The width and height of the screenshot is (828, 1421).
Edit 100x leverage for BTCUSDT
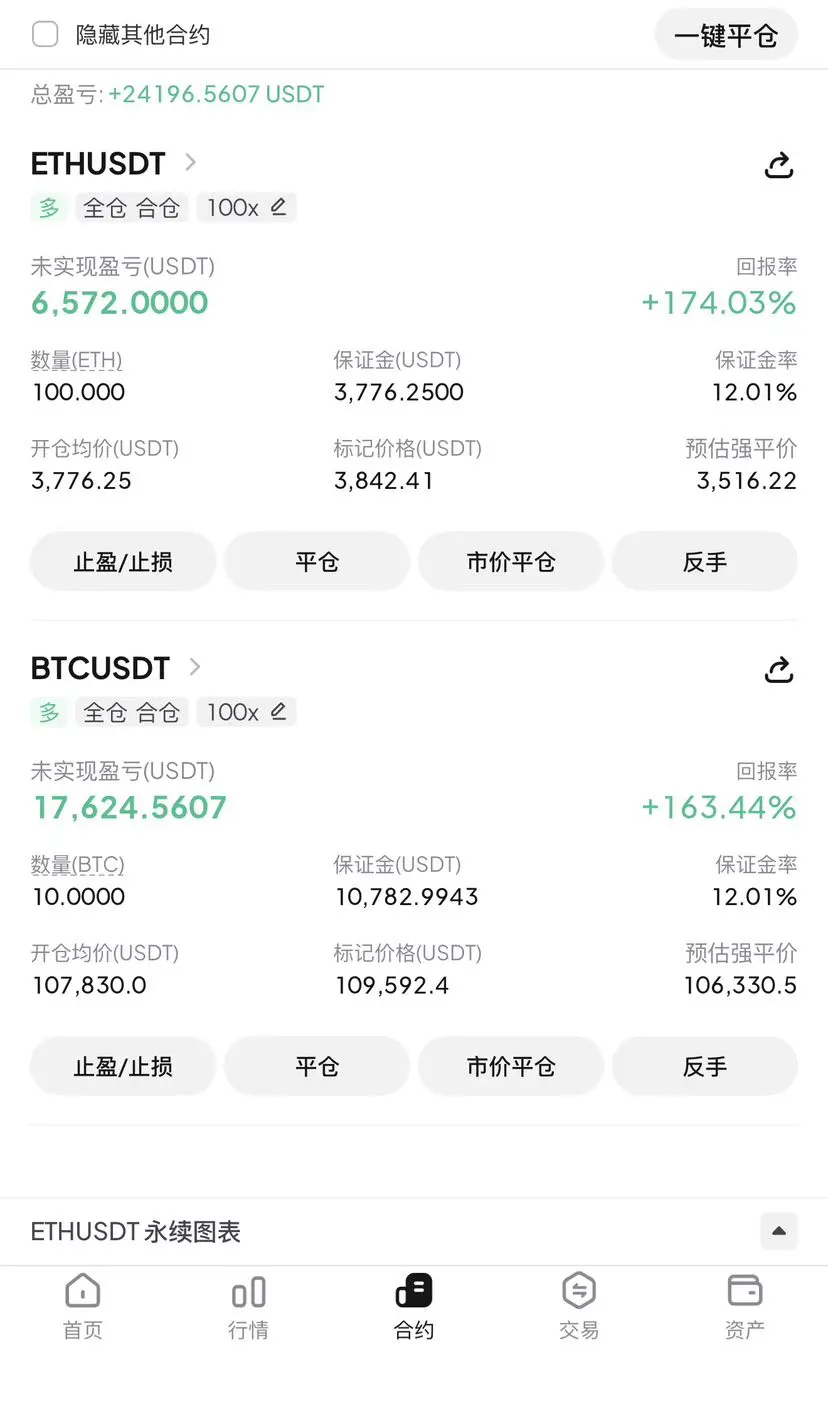246,712
